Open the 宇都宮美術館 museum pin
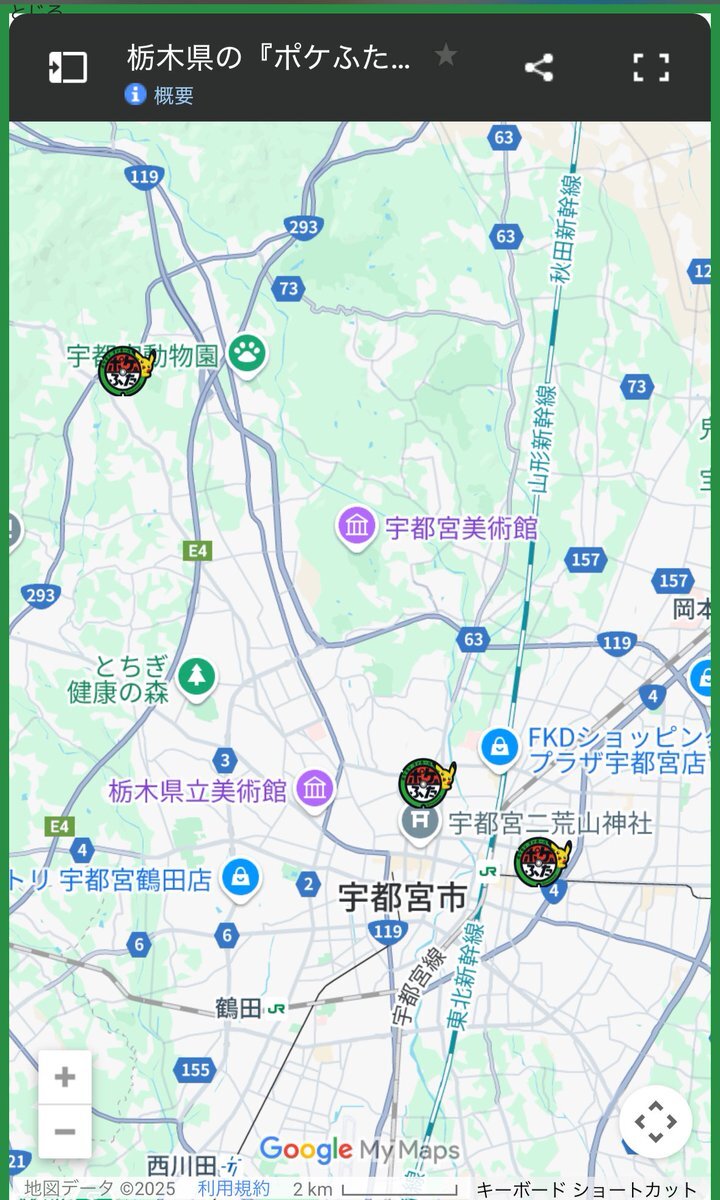Image resolution: width=720 pixels, height=1200 pixels. click(x=356, y=527)
